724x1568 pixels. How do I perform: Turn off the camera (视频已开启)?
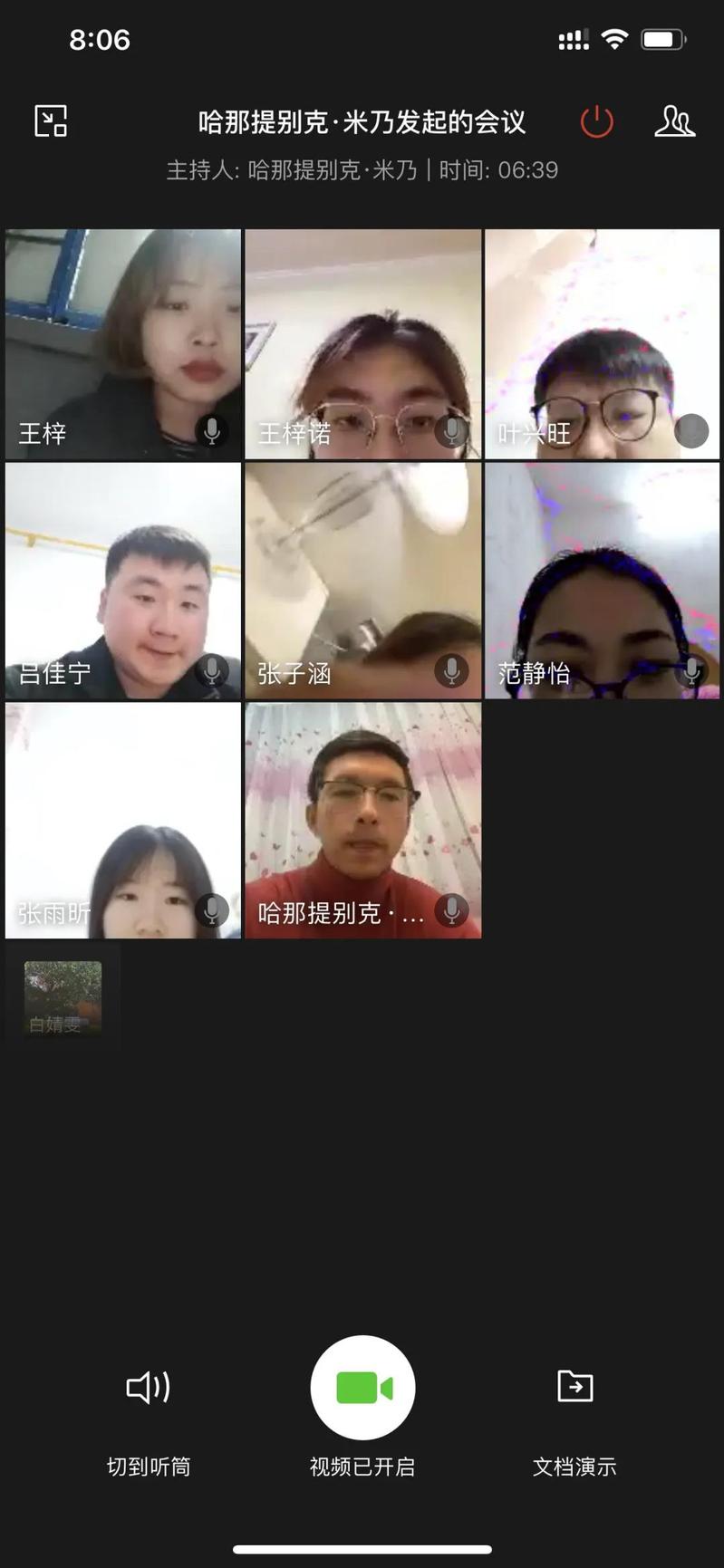coord(362,1388)
